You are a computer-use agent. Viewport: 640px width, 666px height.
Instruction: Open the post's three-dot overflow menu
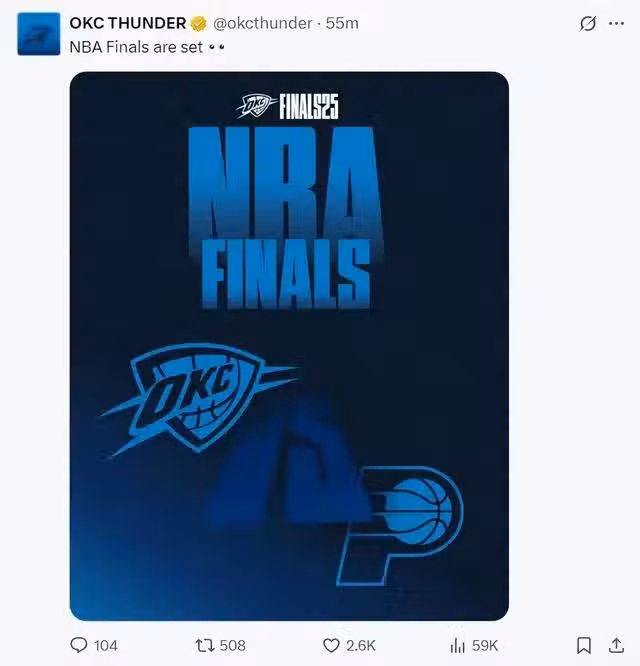(617, 23)
